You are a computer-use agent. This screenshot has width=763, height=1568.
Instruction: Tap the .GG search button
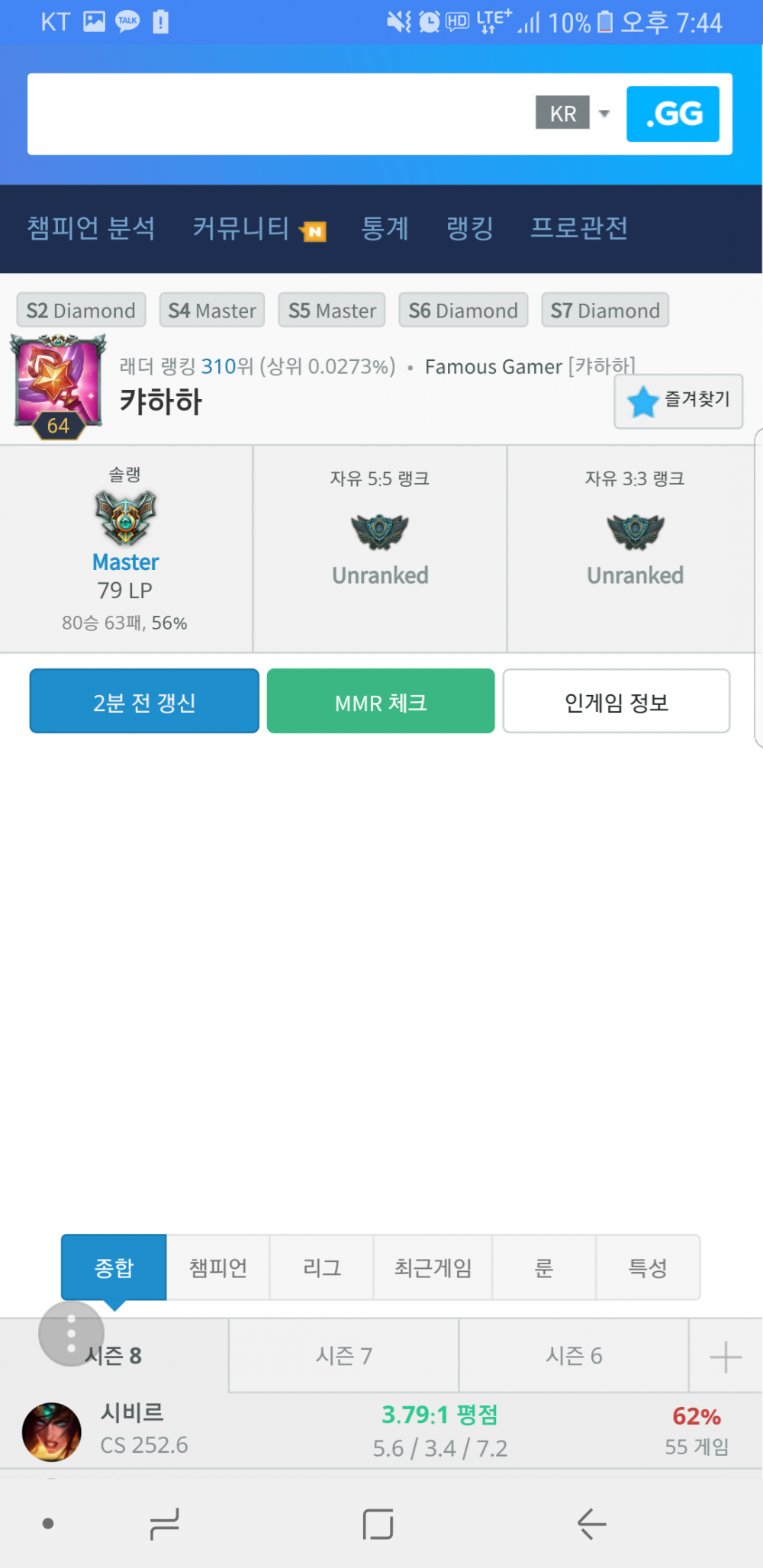click(x=672, y=114)
